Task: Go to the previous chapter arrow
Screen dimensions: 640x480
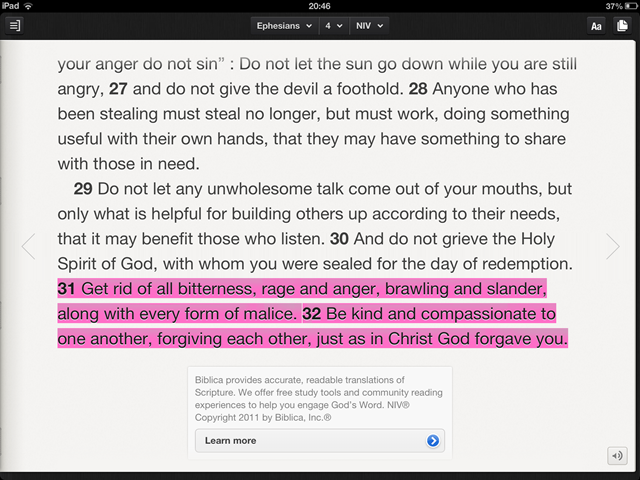Action: [28, 246]
